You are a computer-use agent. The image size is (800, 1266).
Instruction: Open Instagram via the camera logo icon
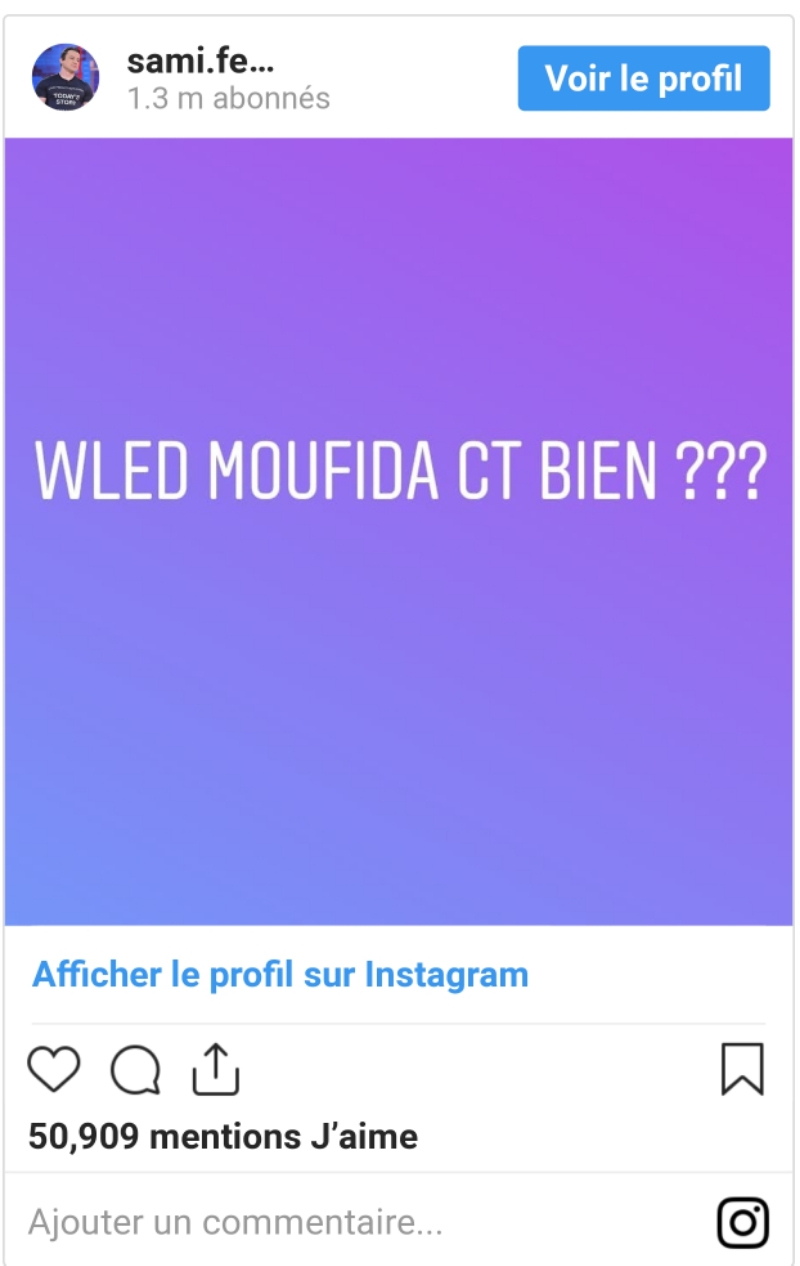click(743, 1222)
